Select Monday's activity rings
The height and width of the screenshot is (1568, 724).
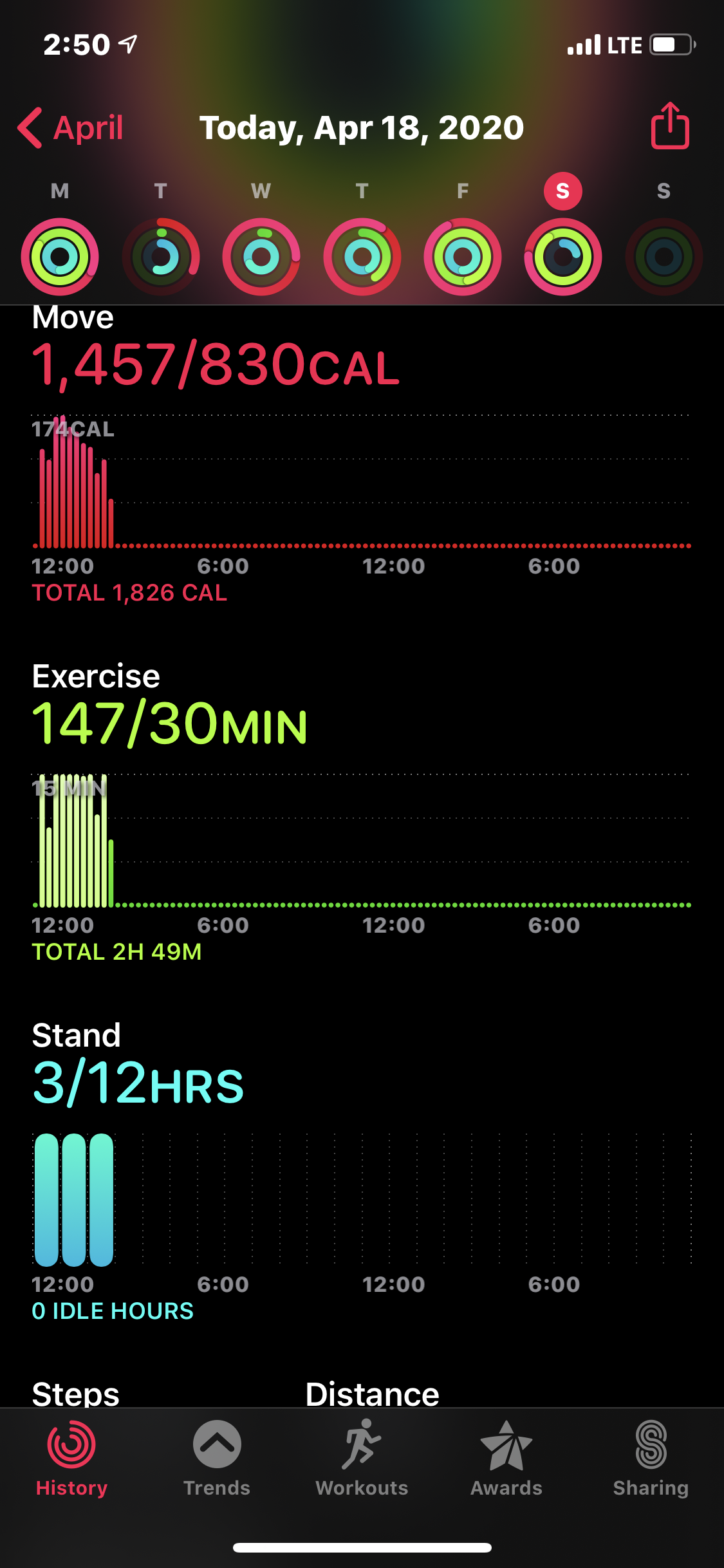pyautogui.click(x=60, y=256)
